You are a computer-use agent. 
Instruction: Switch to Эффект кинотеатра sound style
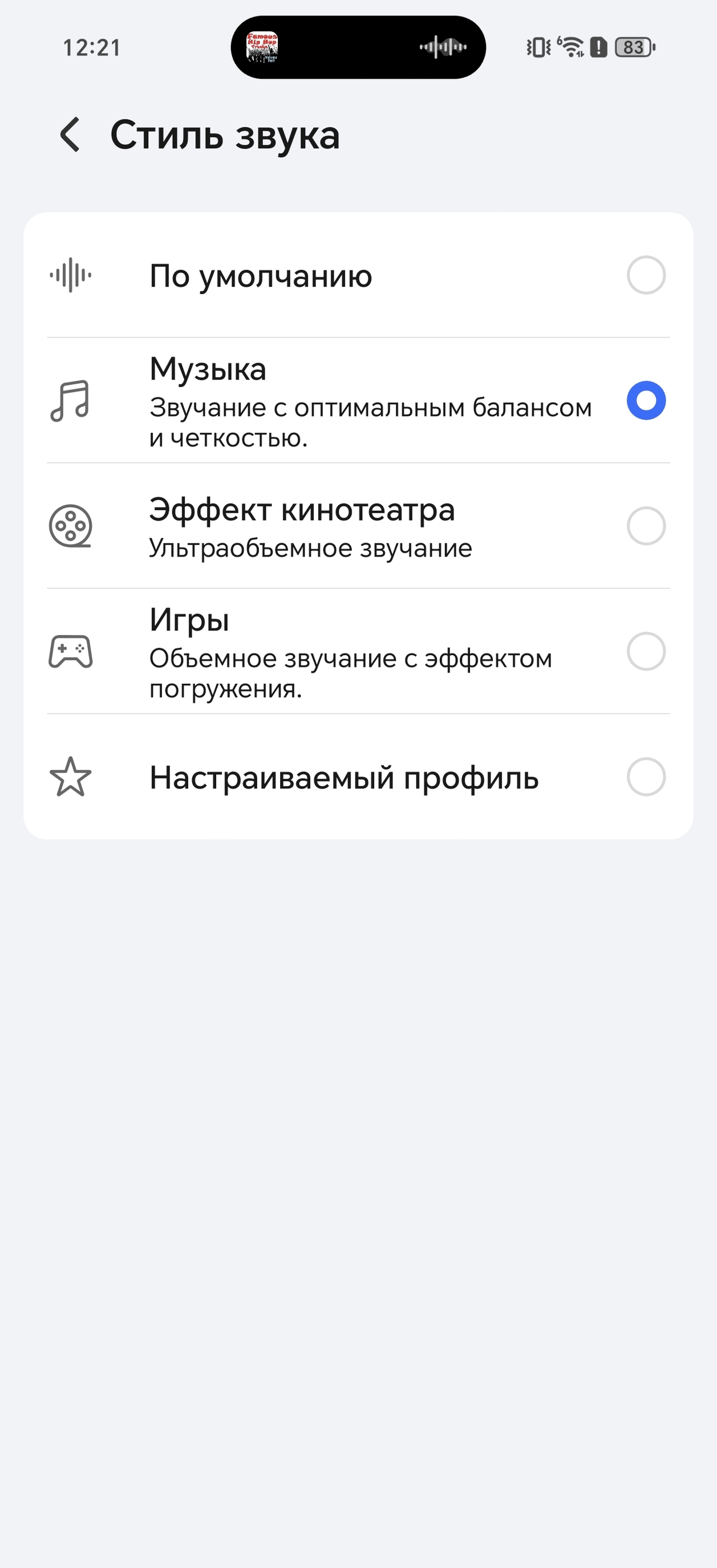(646, 526)
